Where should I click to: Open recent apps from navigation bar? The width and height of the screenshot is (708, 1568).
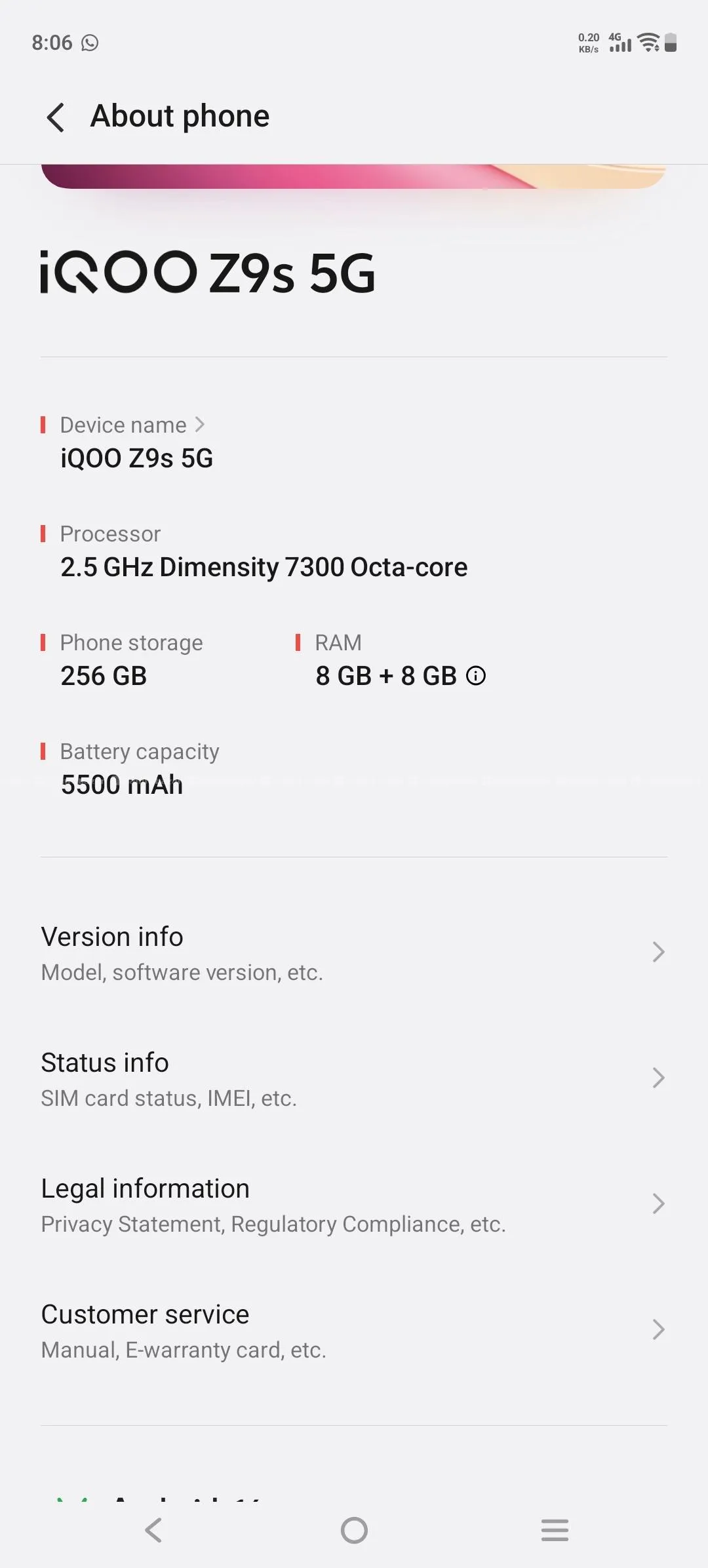click(x=555, y=1531)
